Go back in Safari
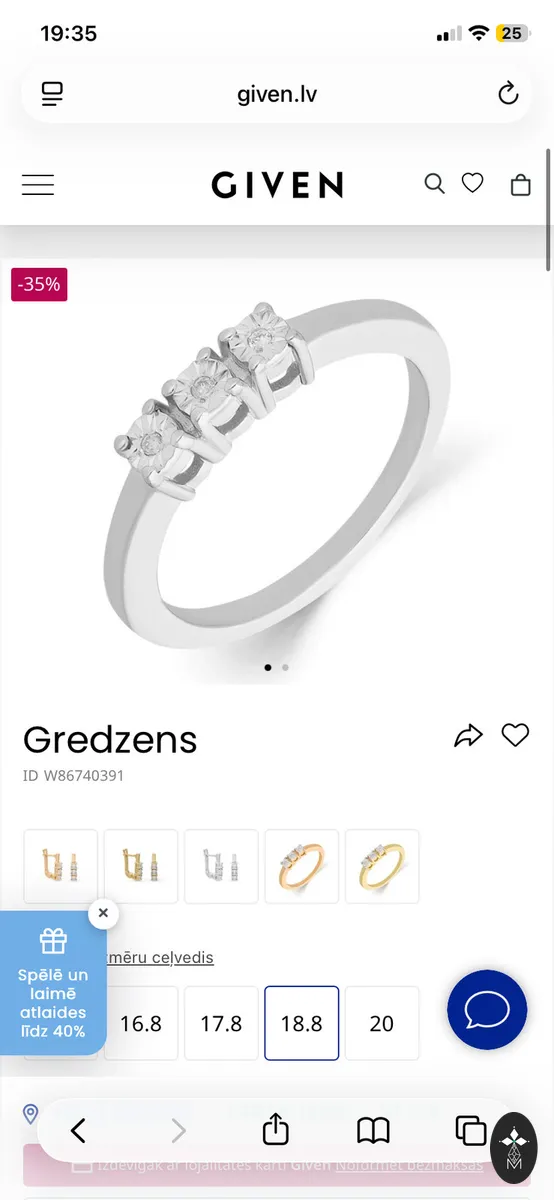554x1200 pixels. [x=78, y=1131]
